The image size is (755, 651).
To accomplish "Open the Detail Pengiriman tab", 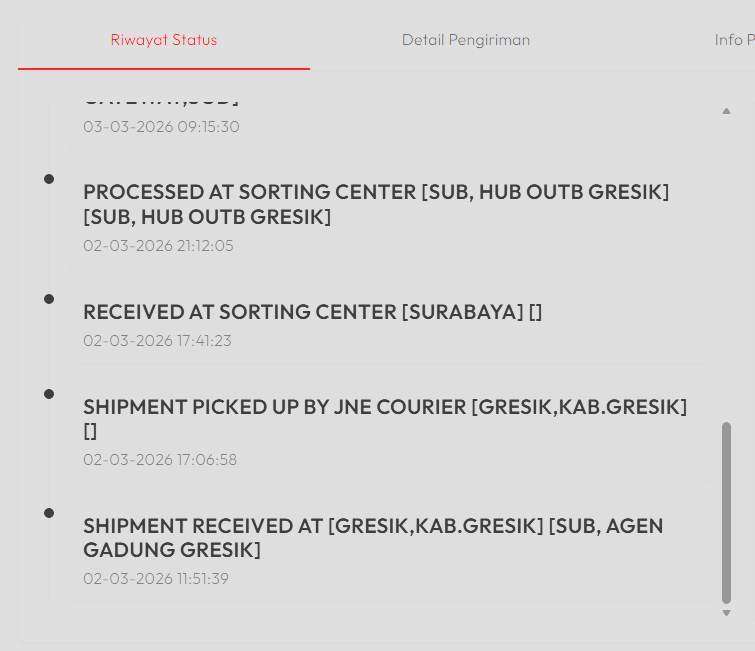I will pos(466,40).
